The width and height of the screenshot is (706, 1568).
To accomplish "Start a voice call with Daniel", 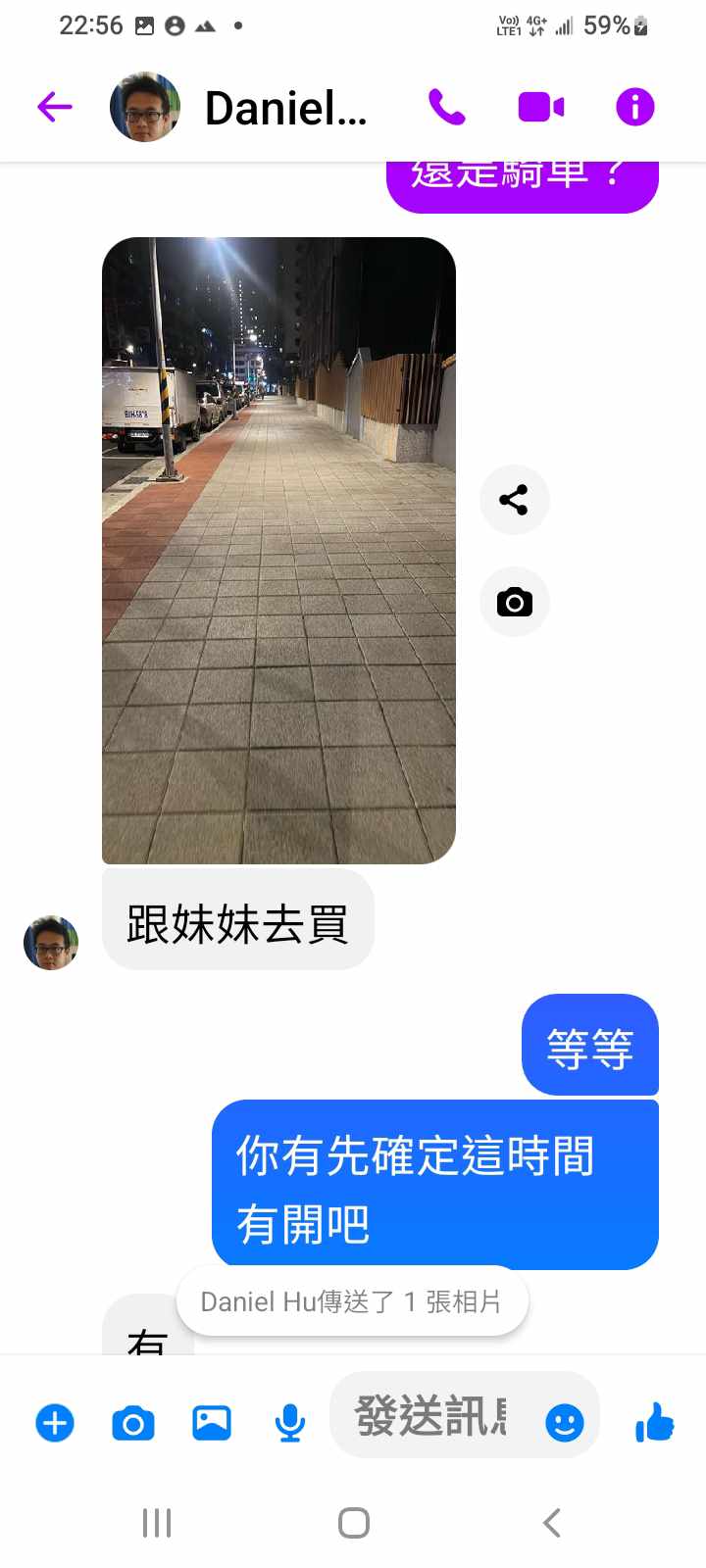I will coord(447,107).
